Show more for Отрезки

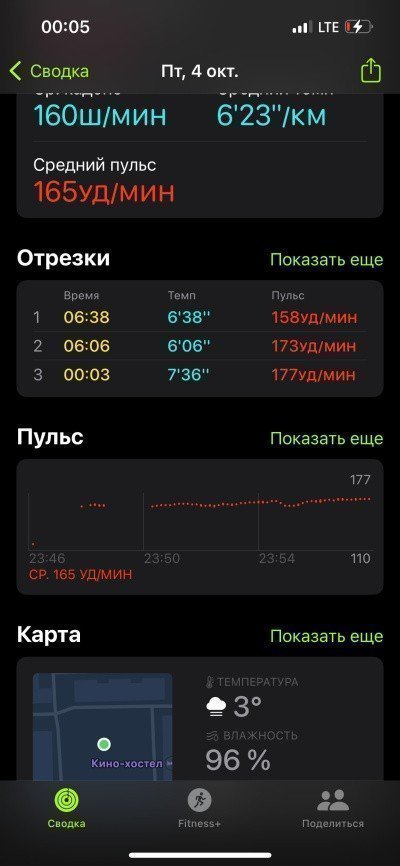click(x=327, y=260)
